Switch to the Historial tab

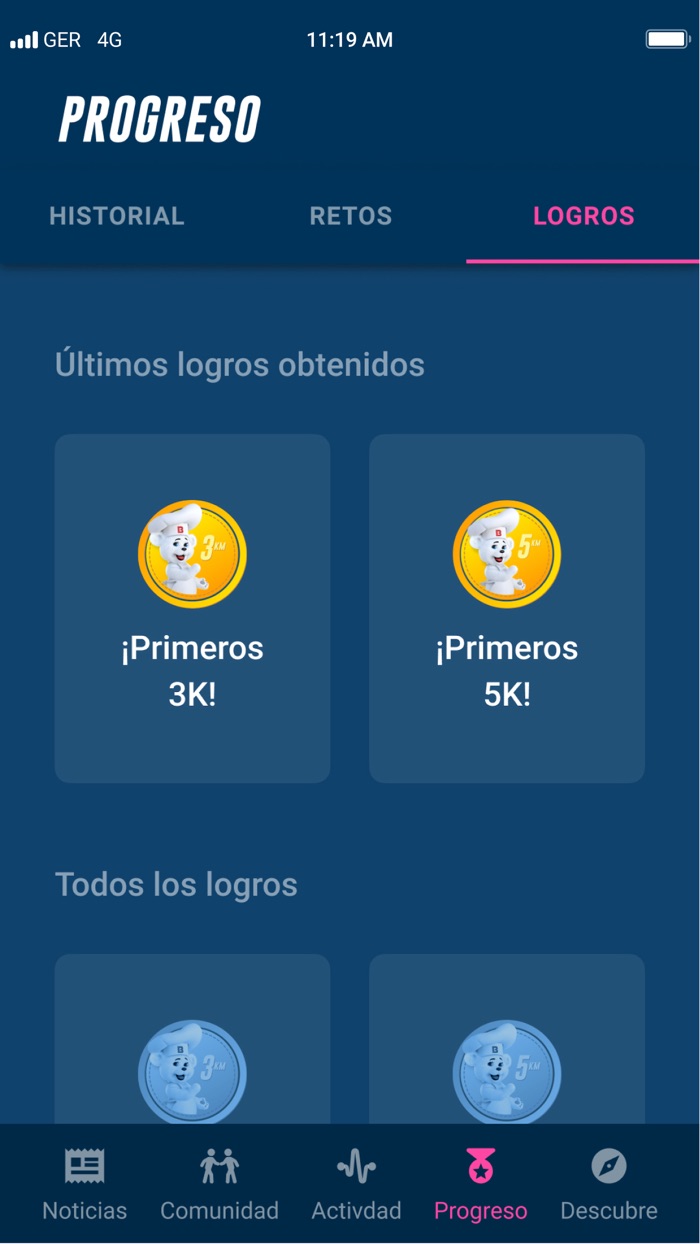(x=117, y=216)
